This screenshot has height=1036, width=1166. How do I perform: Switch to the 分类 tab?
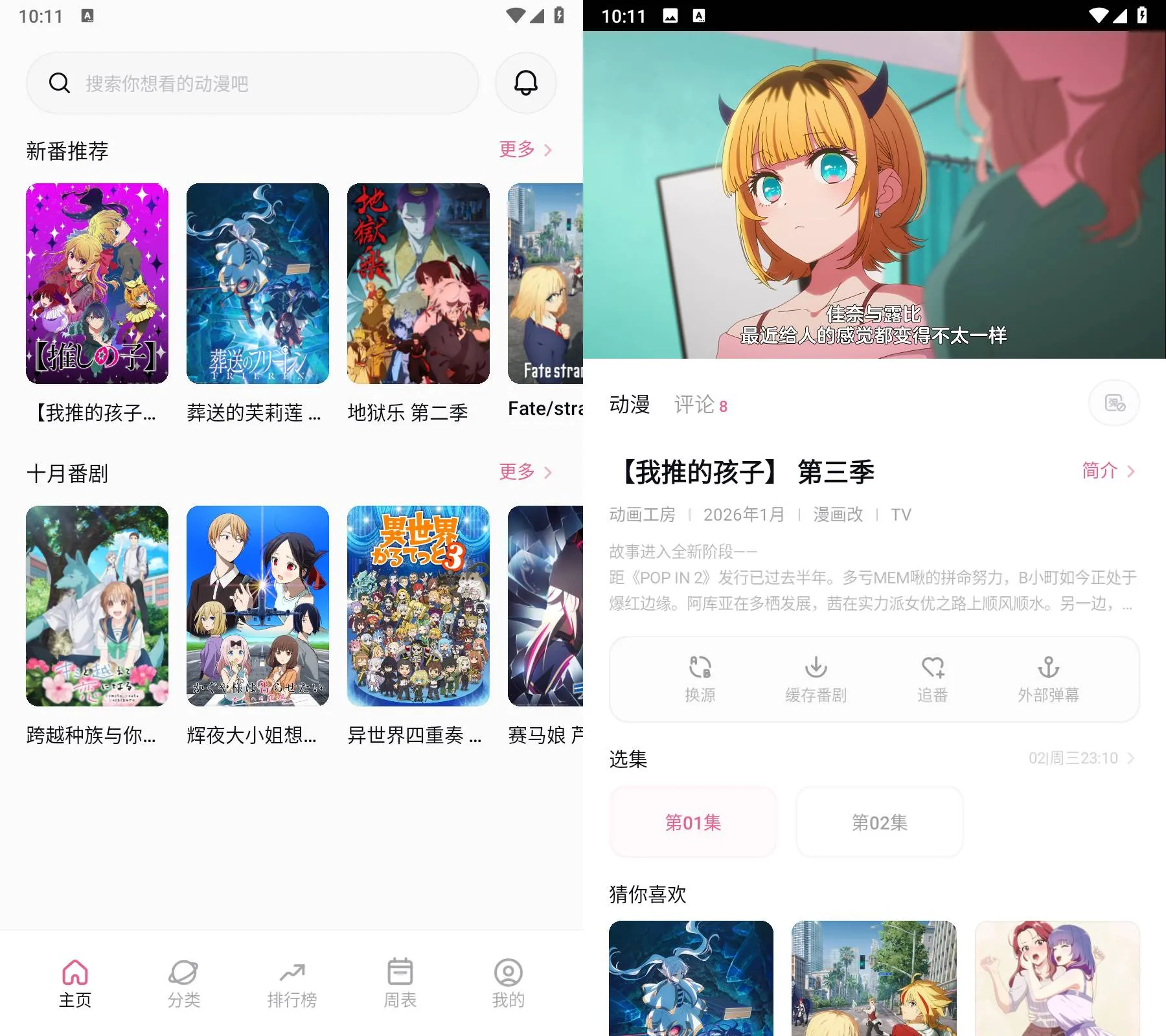[183, 983]
